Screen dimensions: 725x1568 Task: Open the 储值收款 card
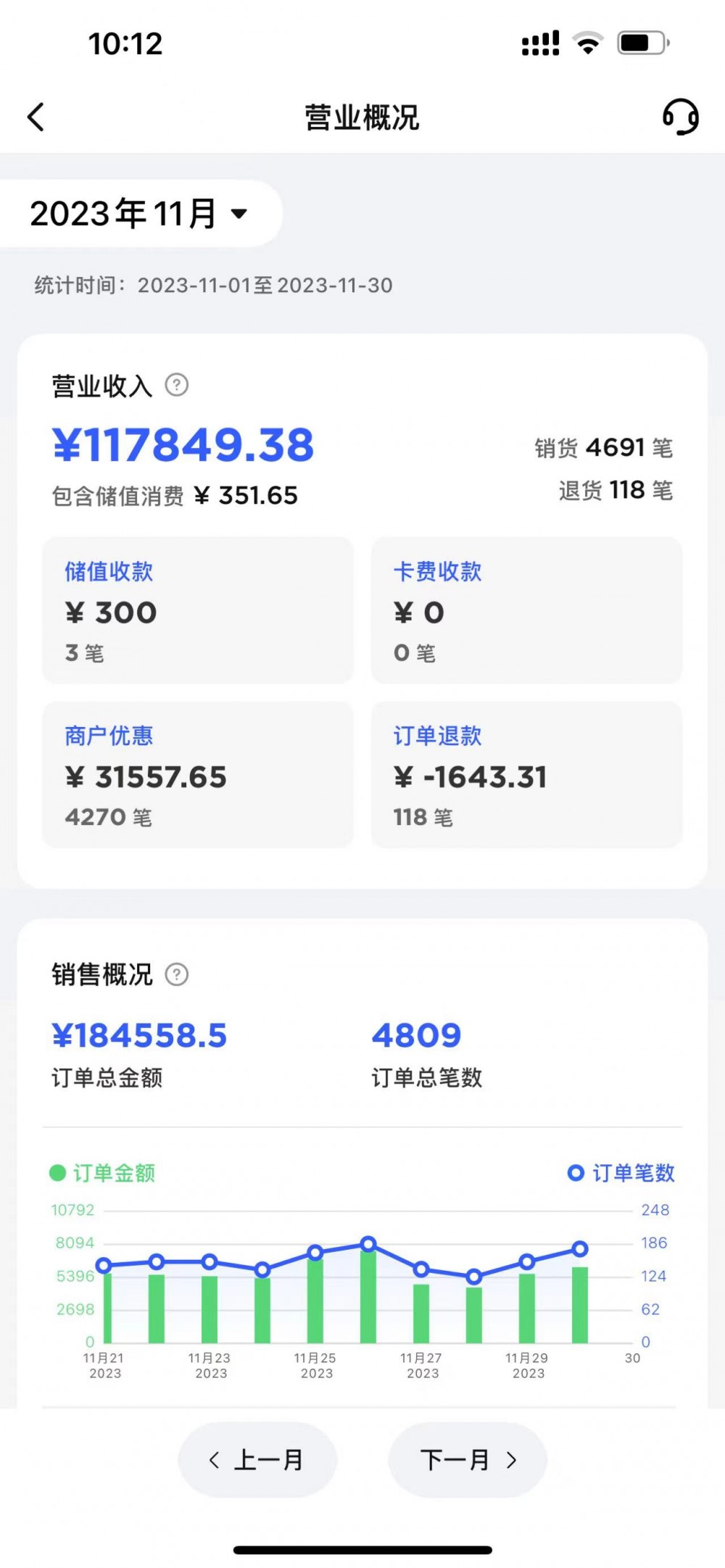tap(198, 610)
